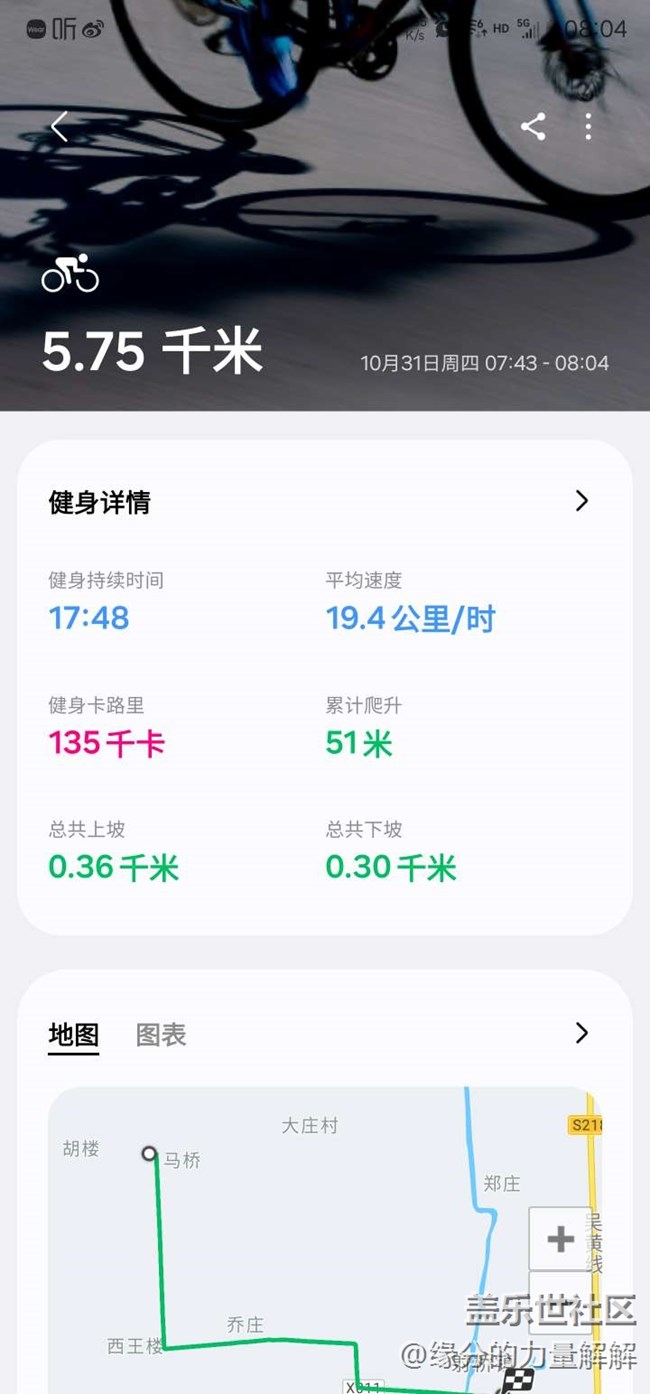Zoom in on the route map

coord(560,1240)
